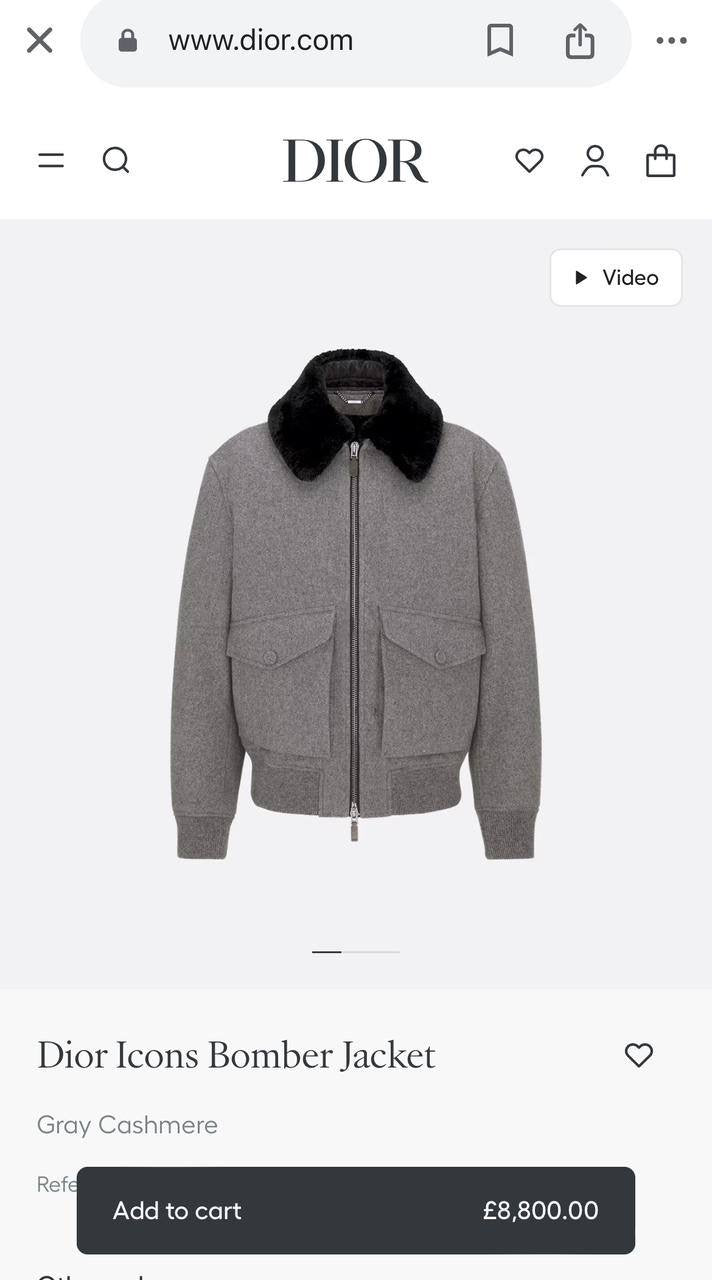The width and height of the screenshot is (712, 1280).
Task: Share this page link
Action: 580,41
